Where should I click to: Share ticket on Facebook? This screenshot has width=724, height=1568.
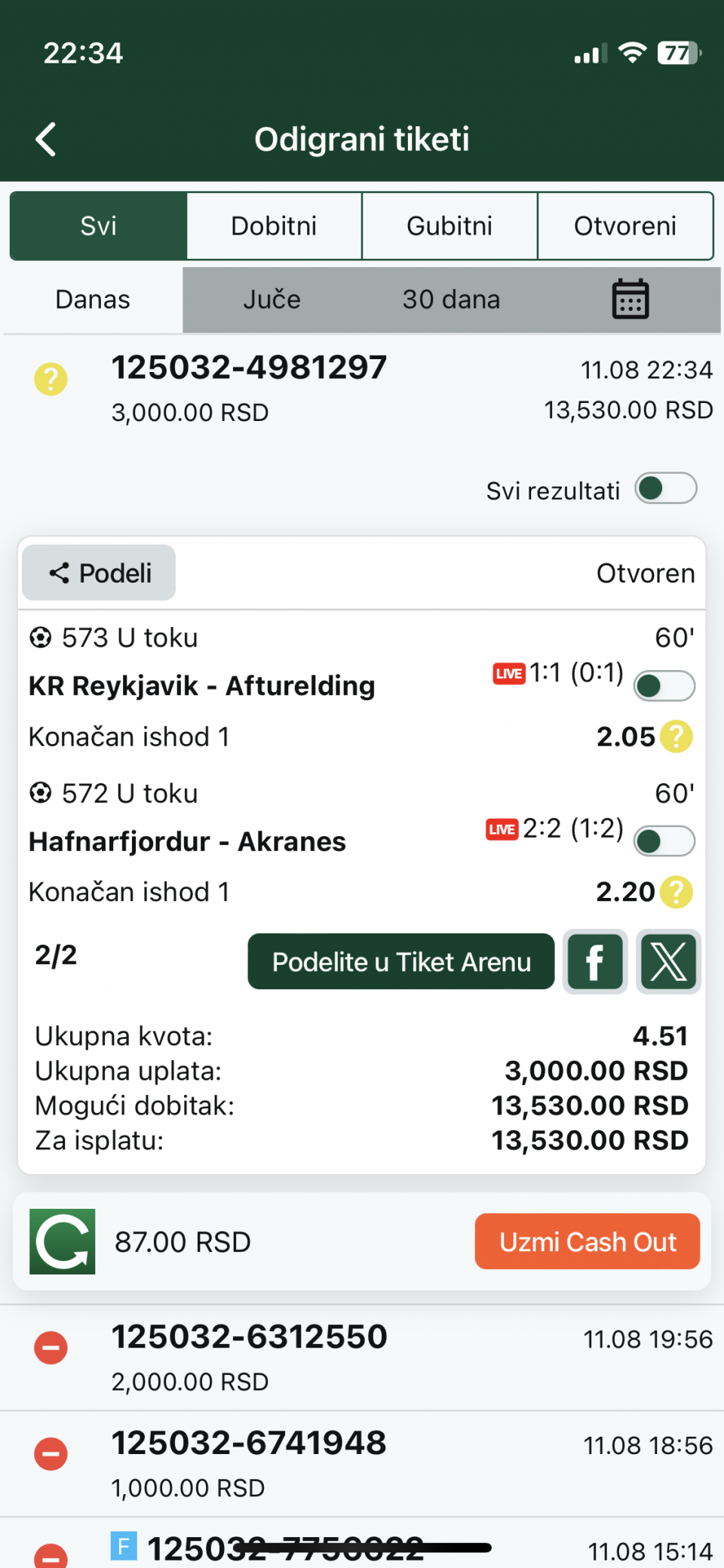click(x=595, y=961)
